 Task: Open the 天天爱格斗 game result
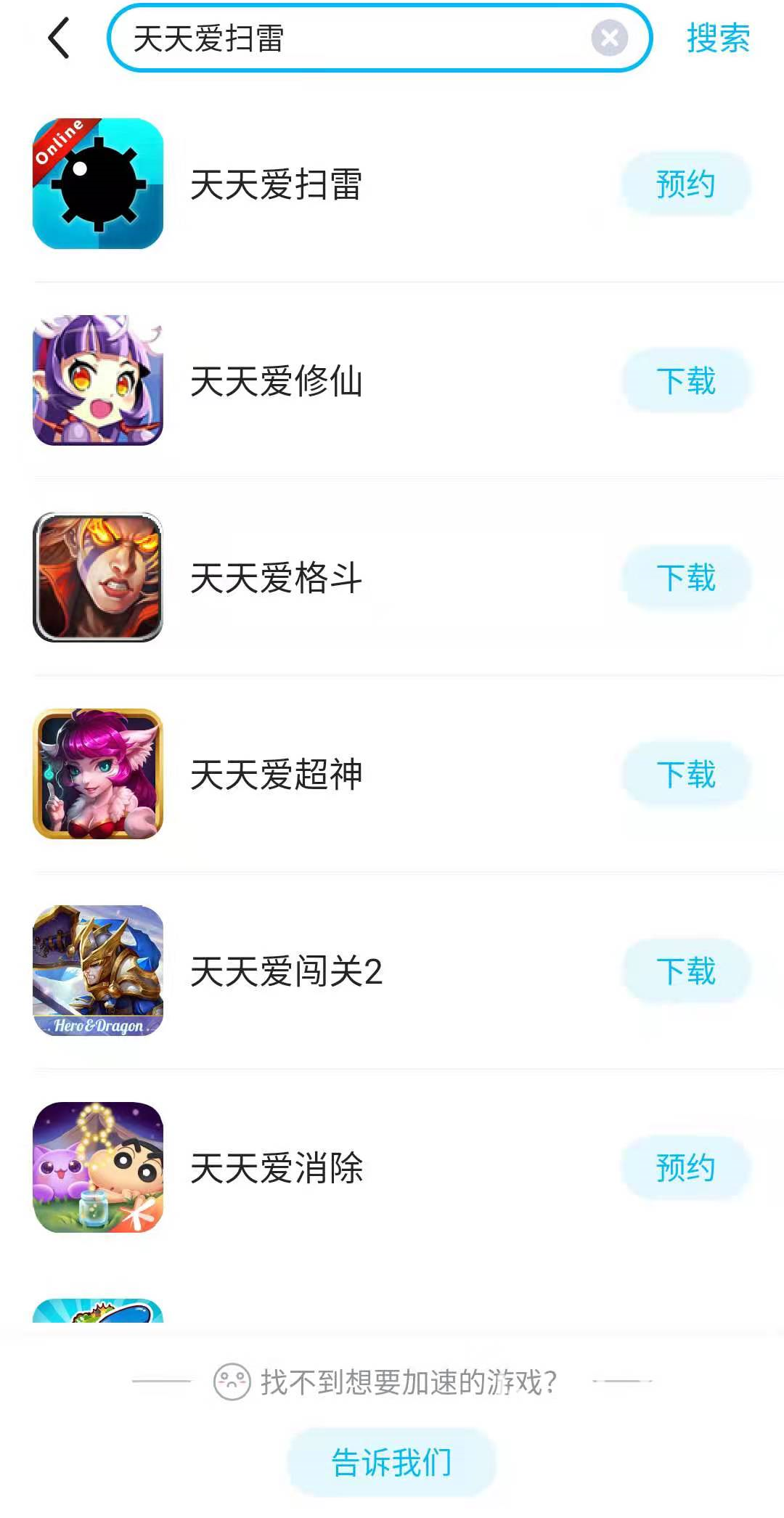coord(276,578)
